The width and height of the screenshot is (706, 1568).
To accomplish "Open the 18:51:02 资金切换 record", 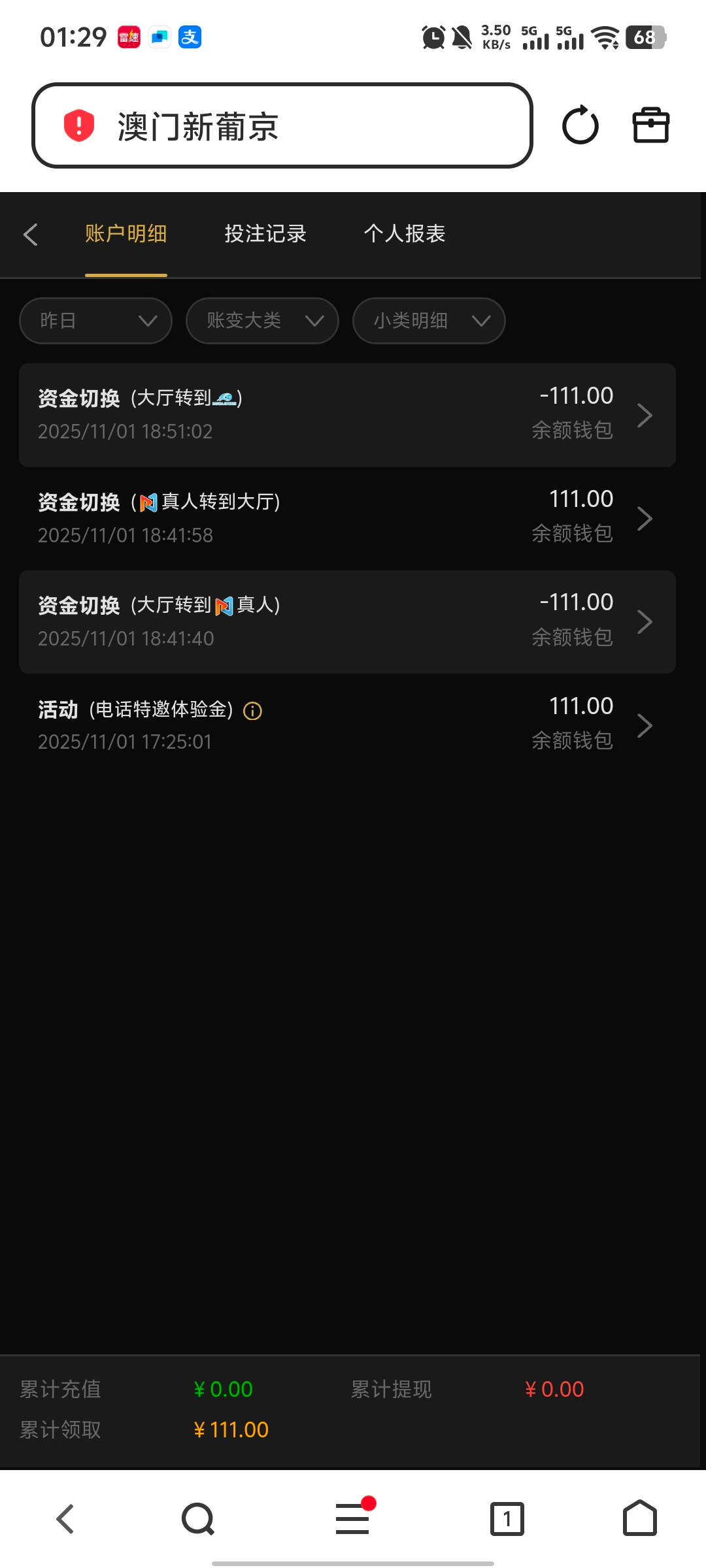I will point(346,415).
